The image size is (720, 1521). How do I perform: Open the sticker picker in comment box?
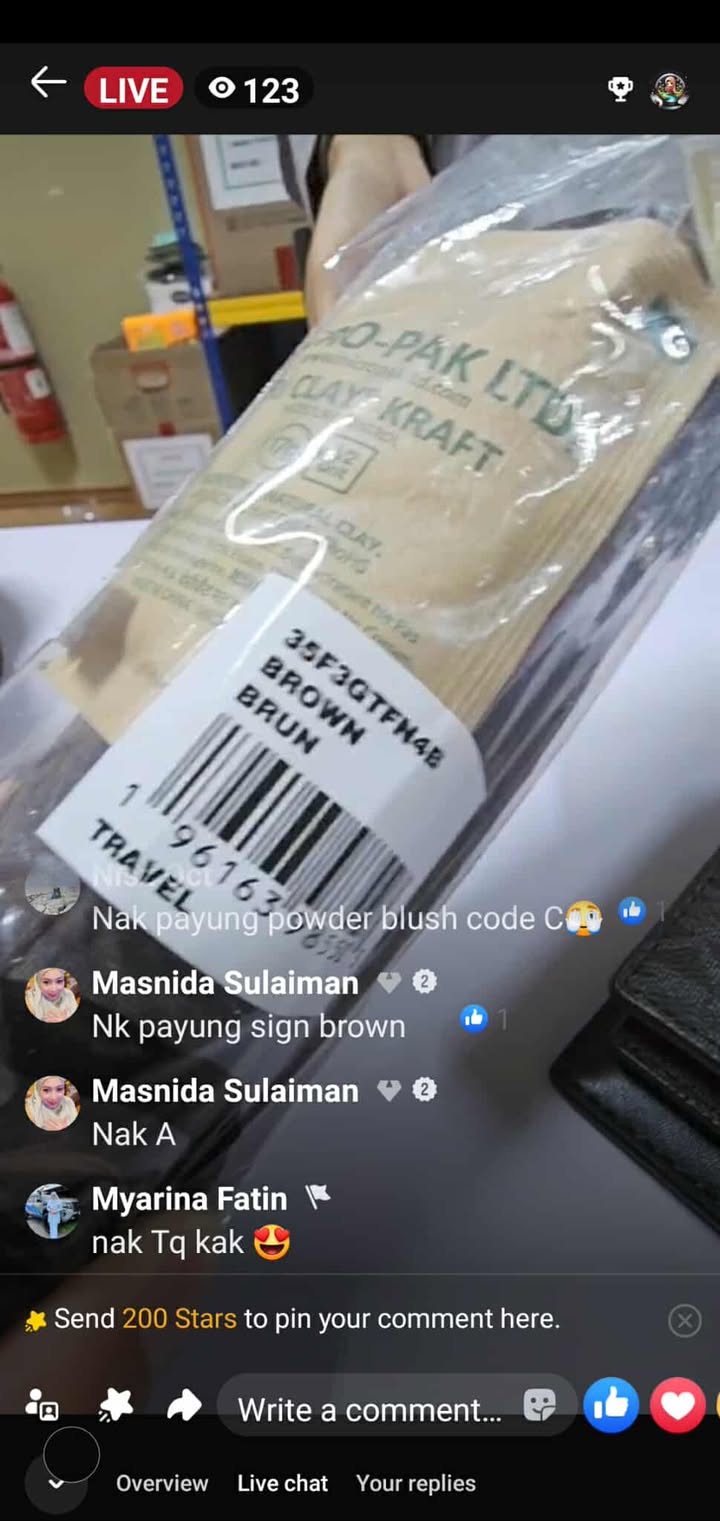(x=539, y=1406)
